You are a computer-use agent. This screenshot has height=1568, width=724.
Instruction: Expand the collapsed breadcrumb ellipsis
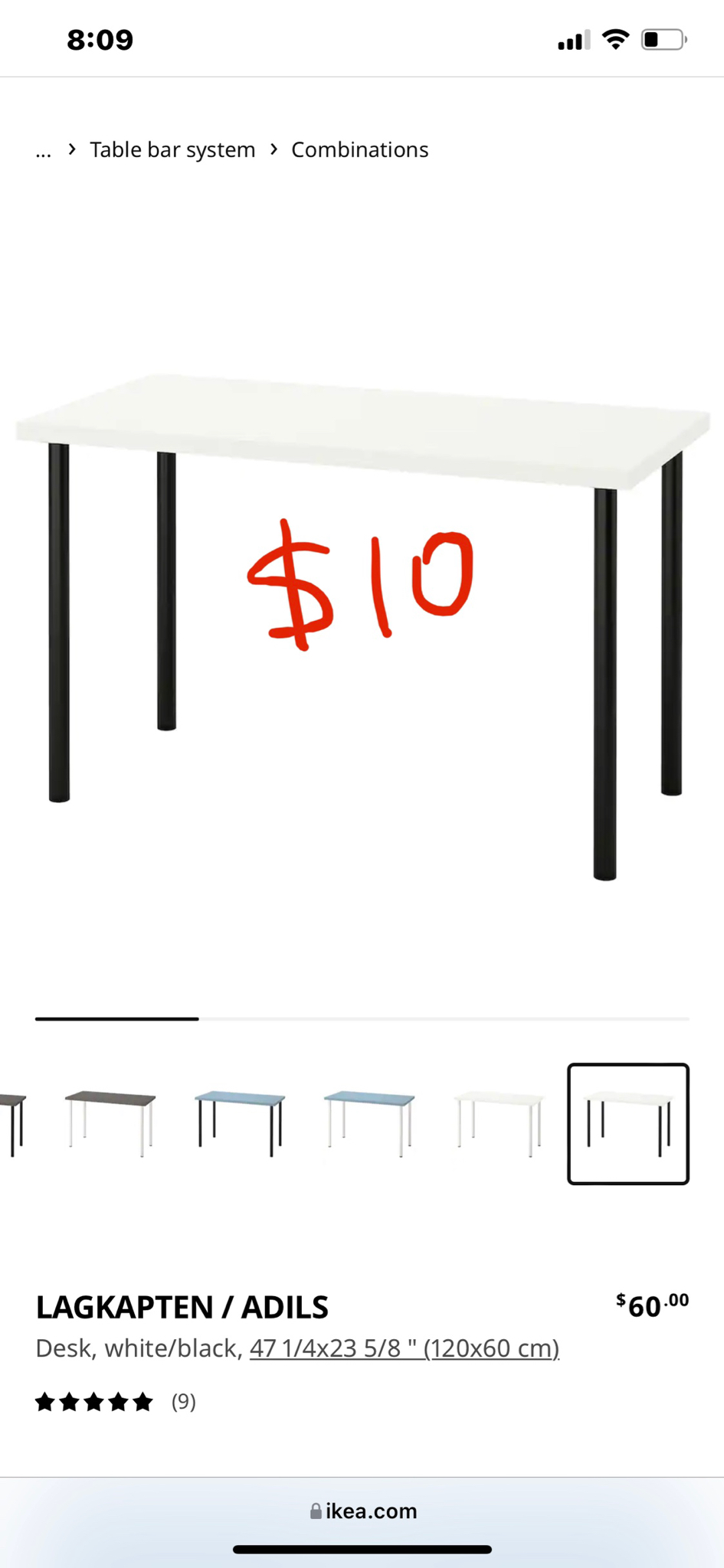coord(44,150)
